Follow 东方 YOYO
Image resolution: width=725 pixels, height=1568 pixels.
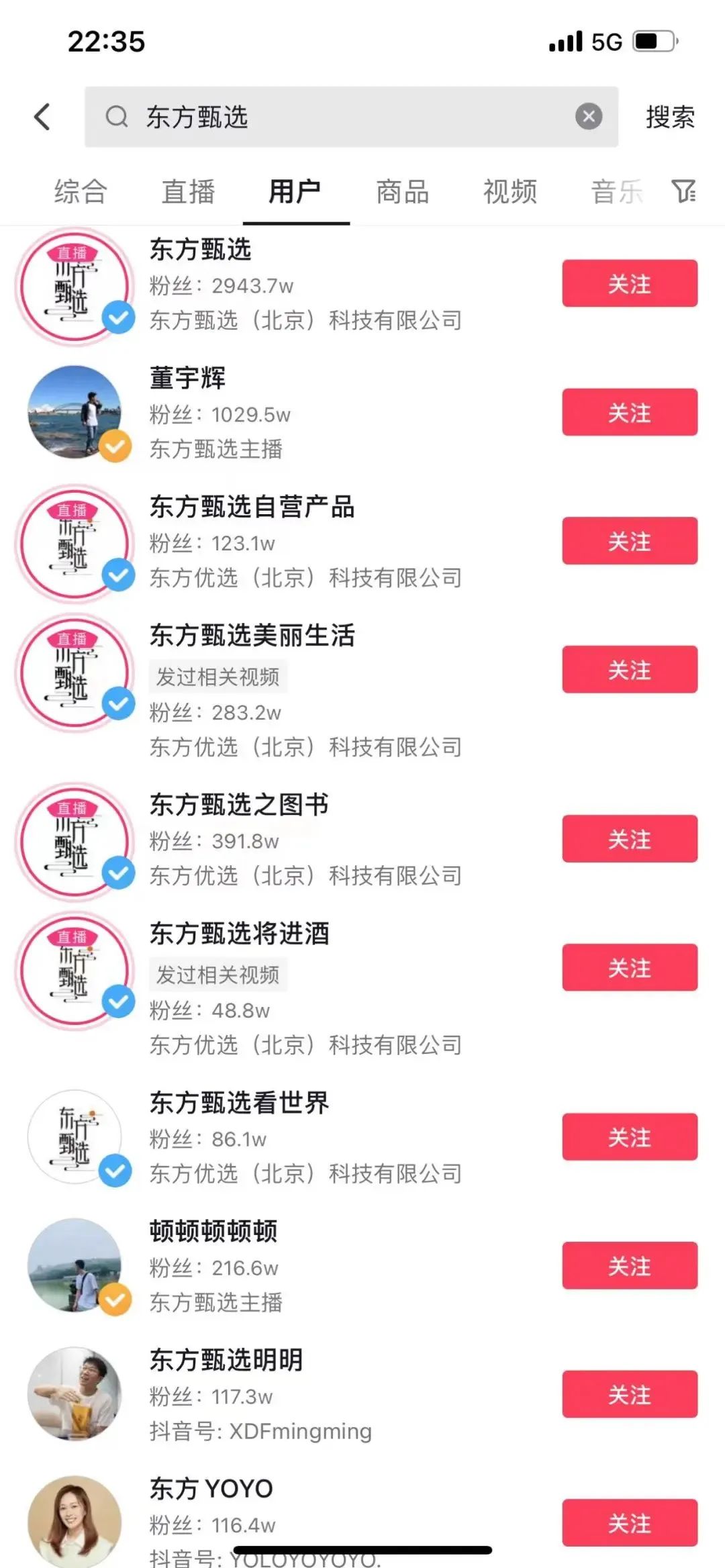[629, 1523]
